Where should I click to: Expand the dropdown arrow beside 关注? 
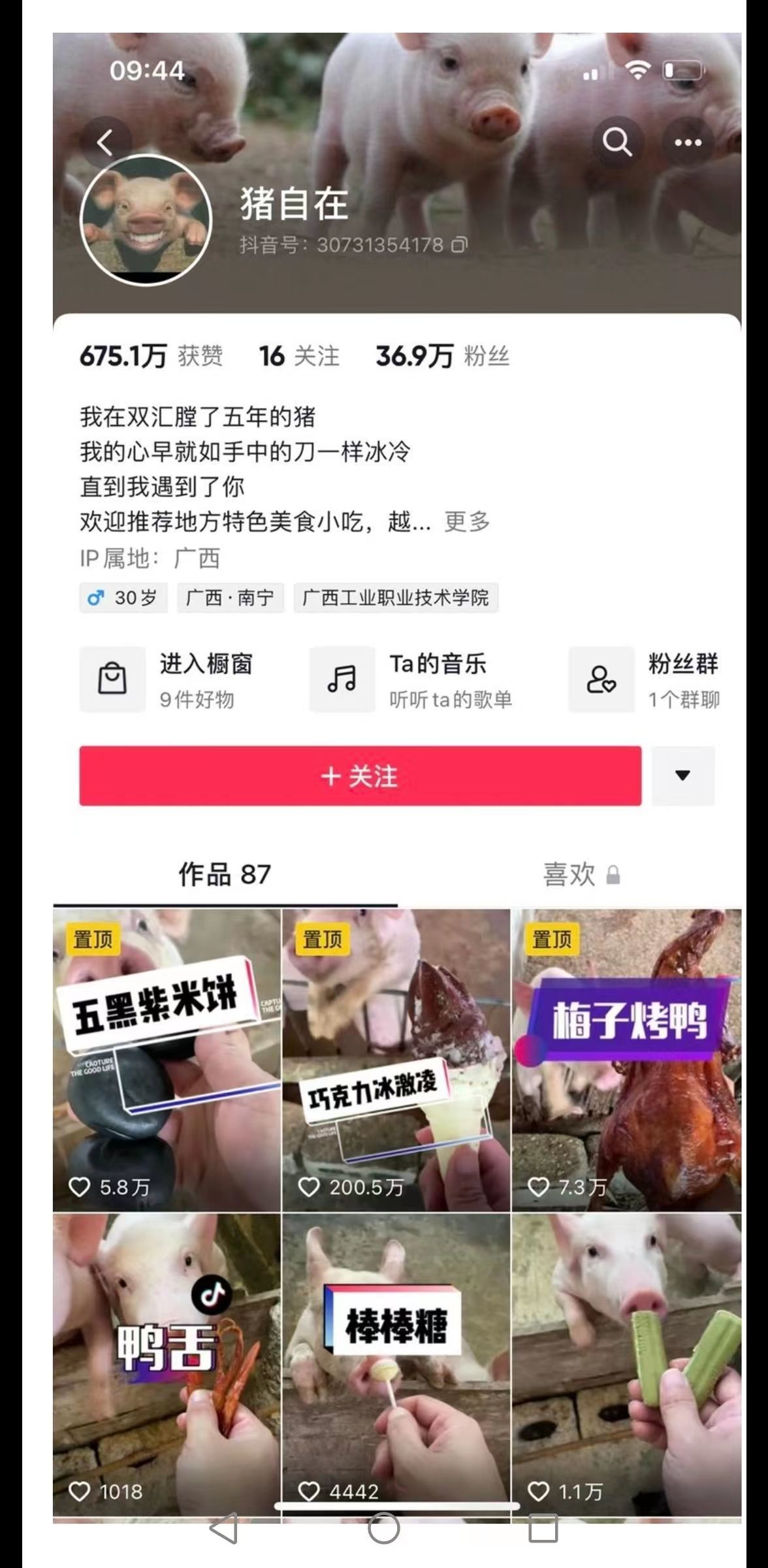pos(682,776)
